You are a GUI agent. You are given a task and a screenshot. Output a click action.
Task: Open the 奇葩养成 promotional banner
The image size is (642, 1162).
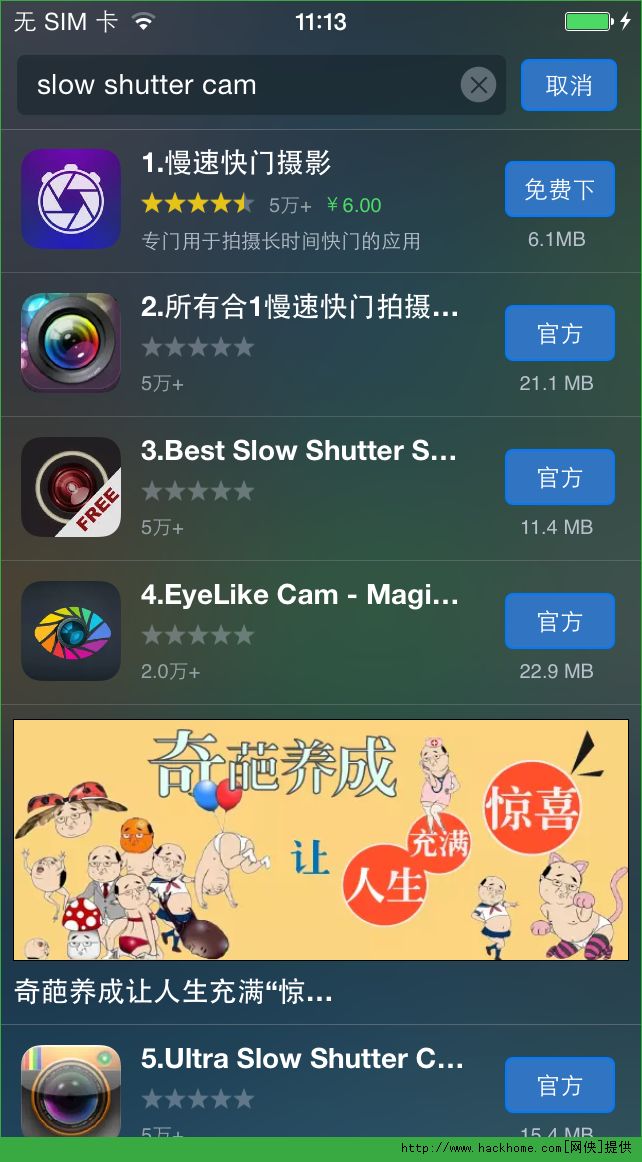point(320,840)
